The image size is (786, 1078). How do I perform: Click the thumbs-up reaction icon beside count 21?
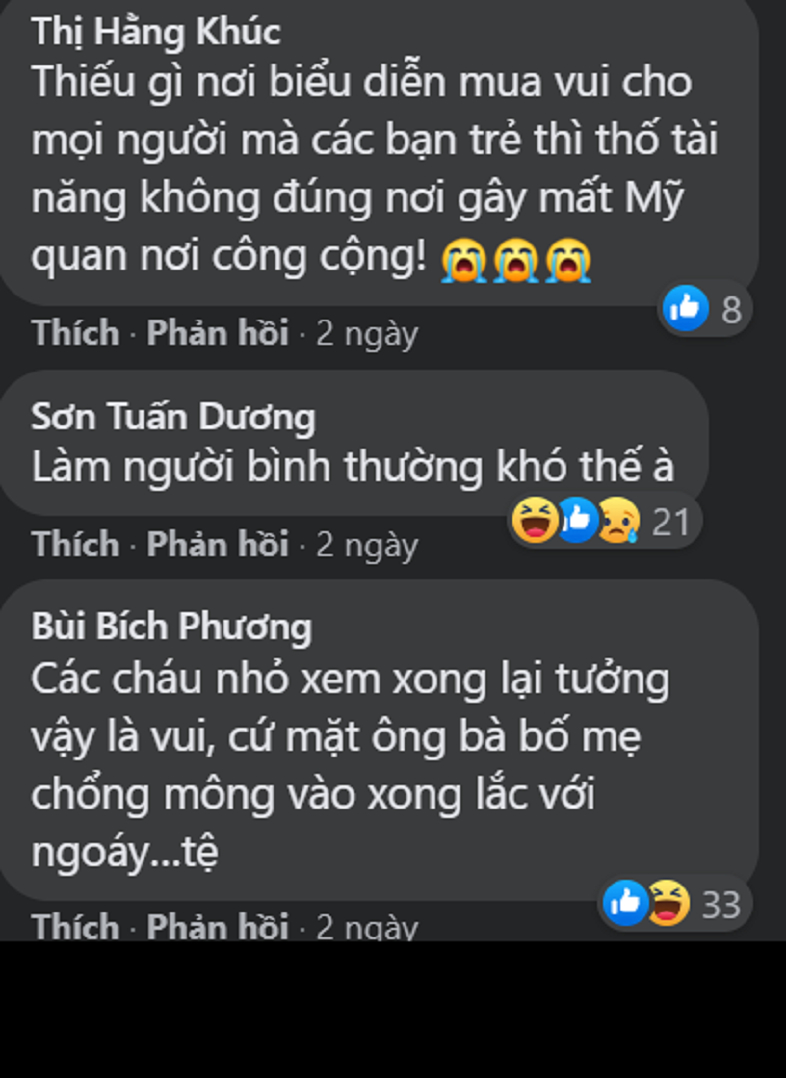577,519
